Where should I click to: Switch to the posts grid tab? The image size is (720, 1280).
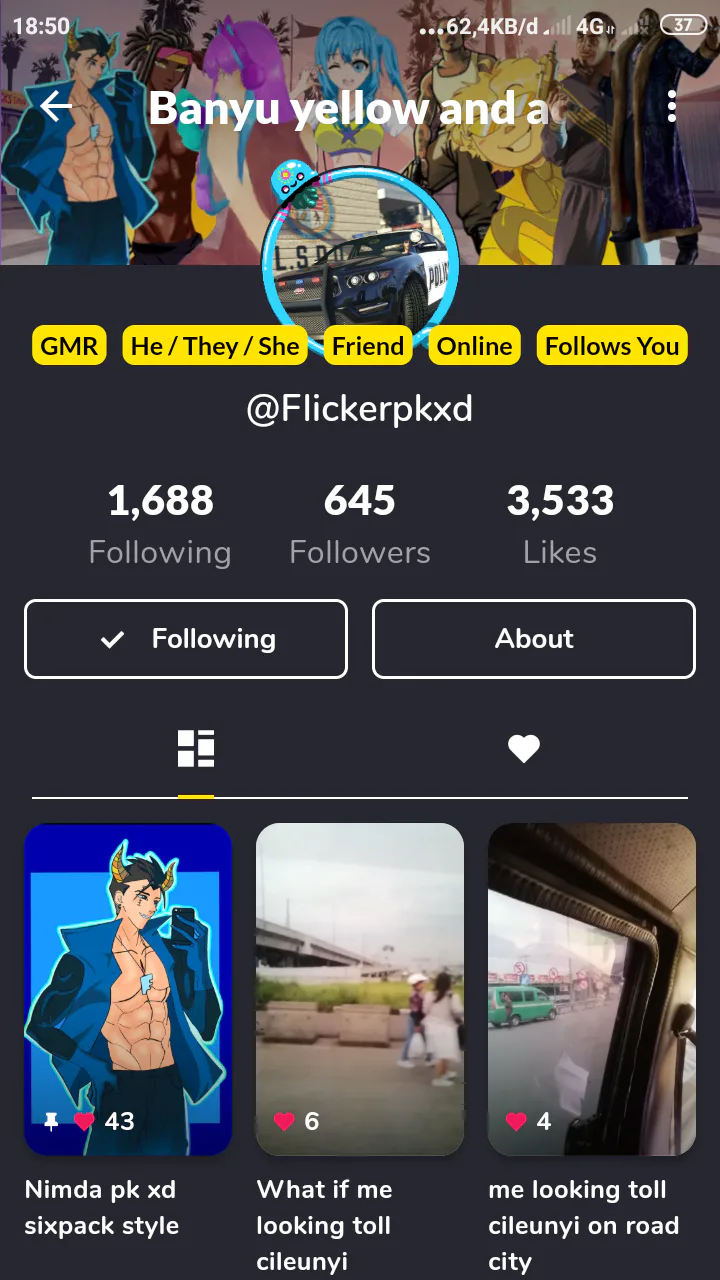196,749
